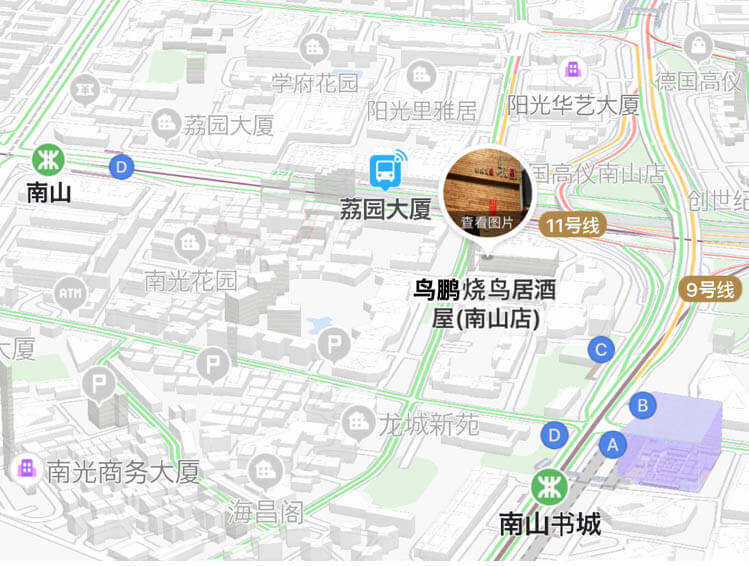Tap metro exit B marker
This screenshot has width=749, height=566.
(x=644, y=406)
